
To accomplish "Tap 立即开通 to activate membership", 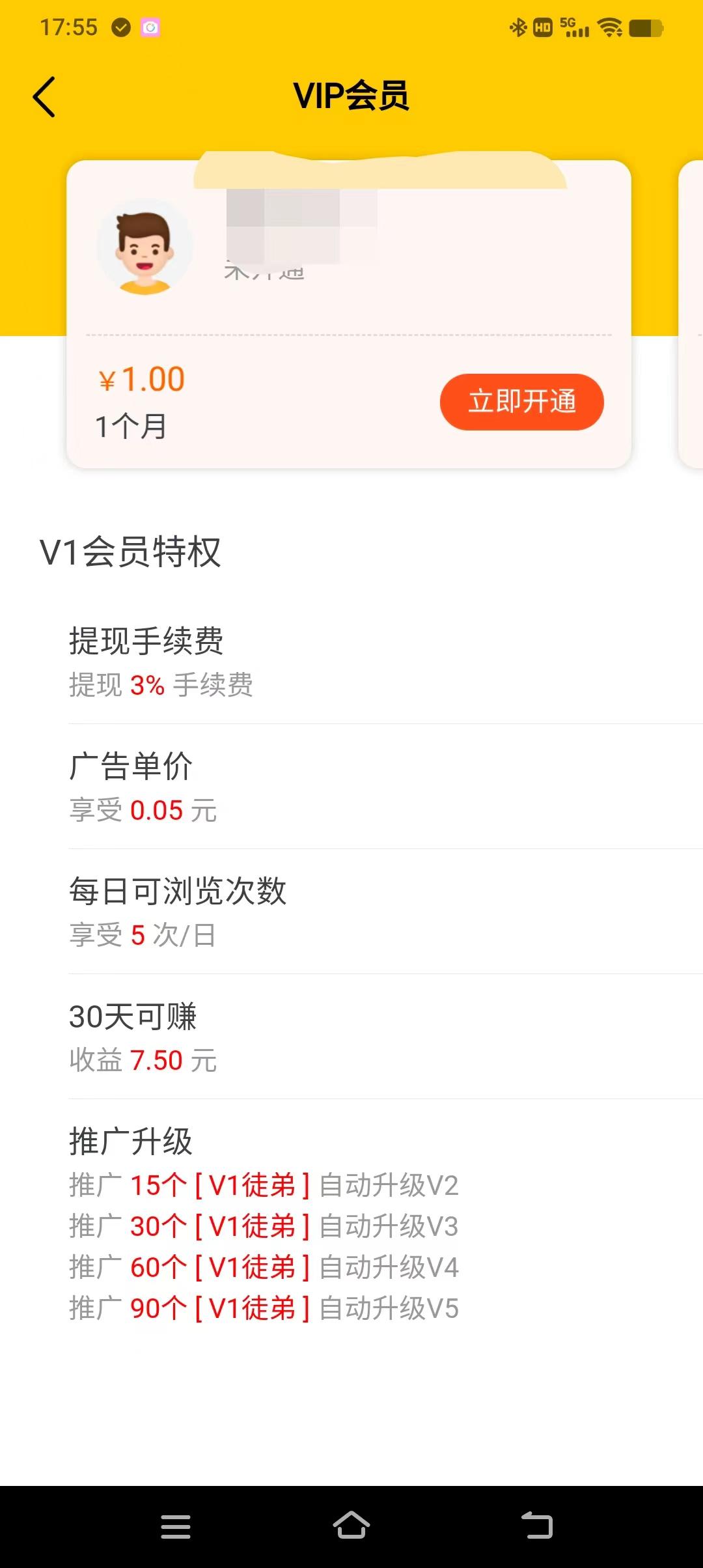I will click(x=521, y=402).
